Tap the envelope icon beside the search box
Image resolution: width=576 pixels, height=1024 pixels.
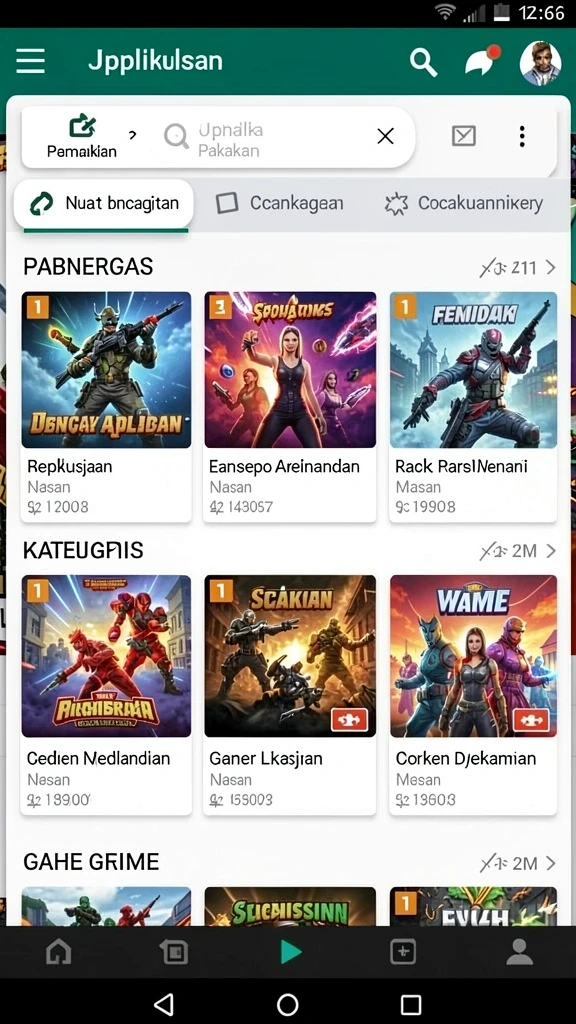pyautogui.click(x=464, y=136)
